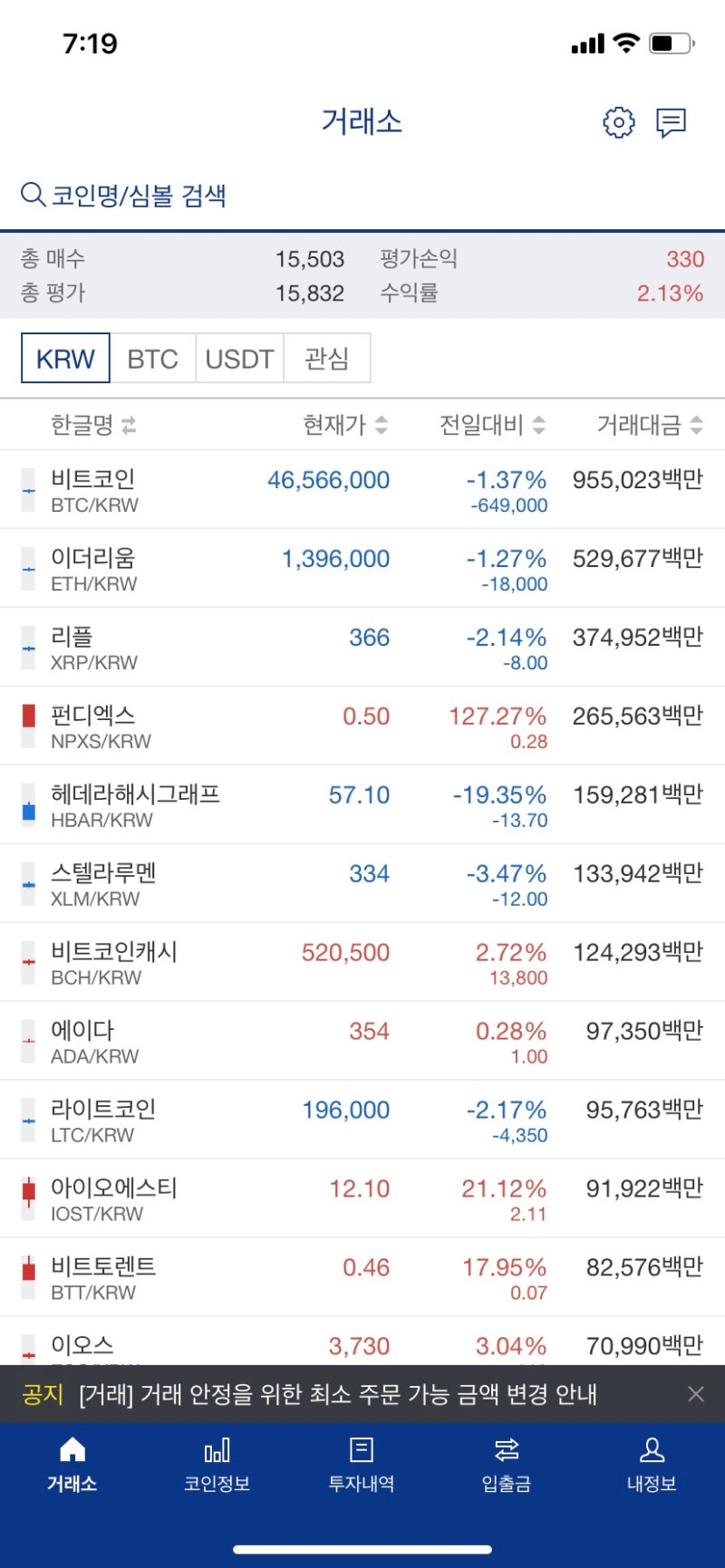Open the 관심 favorites tab

pyautogui.click(x=327, y=358)
